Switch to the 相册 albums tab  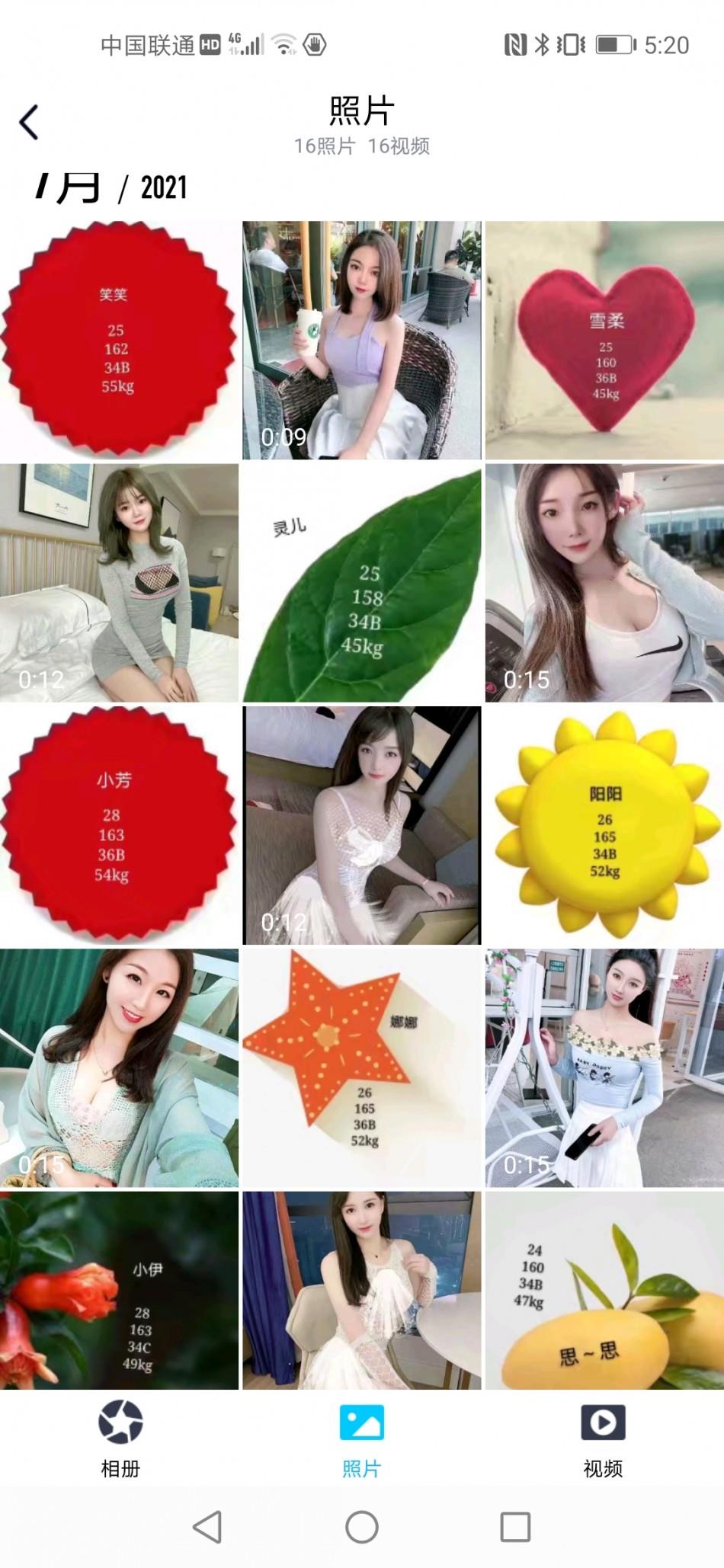[120, 1438]
